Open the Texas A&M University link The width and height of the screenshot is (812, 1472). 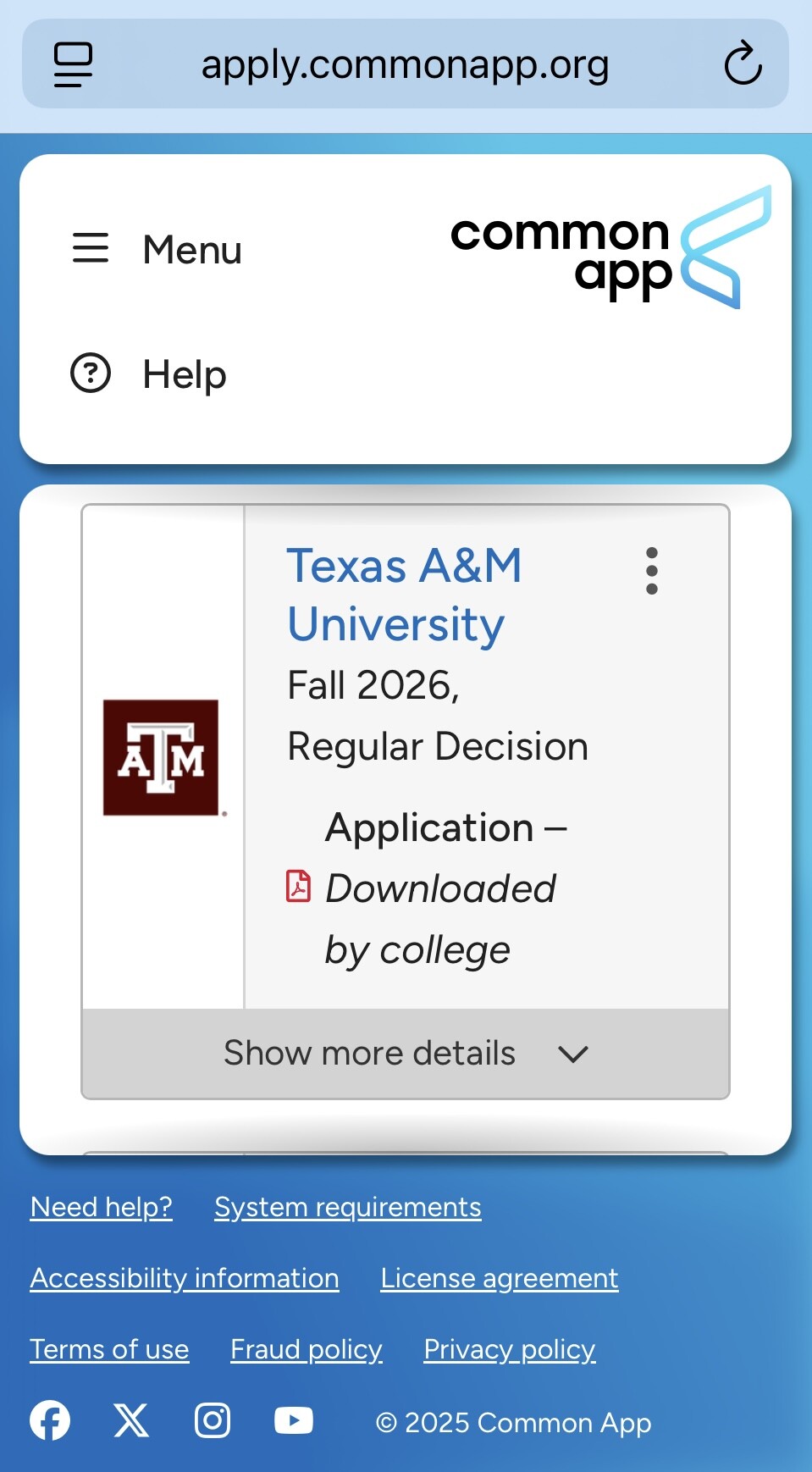click(x=404, y=595)
